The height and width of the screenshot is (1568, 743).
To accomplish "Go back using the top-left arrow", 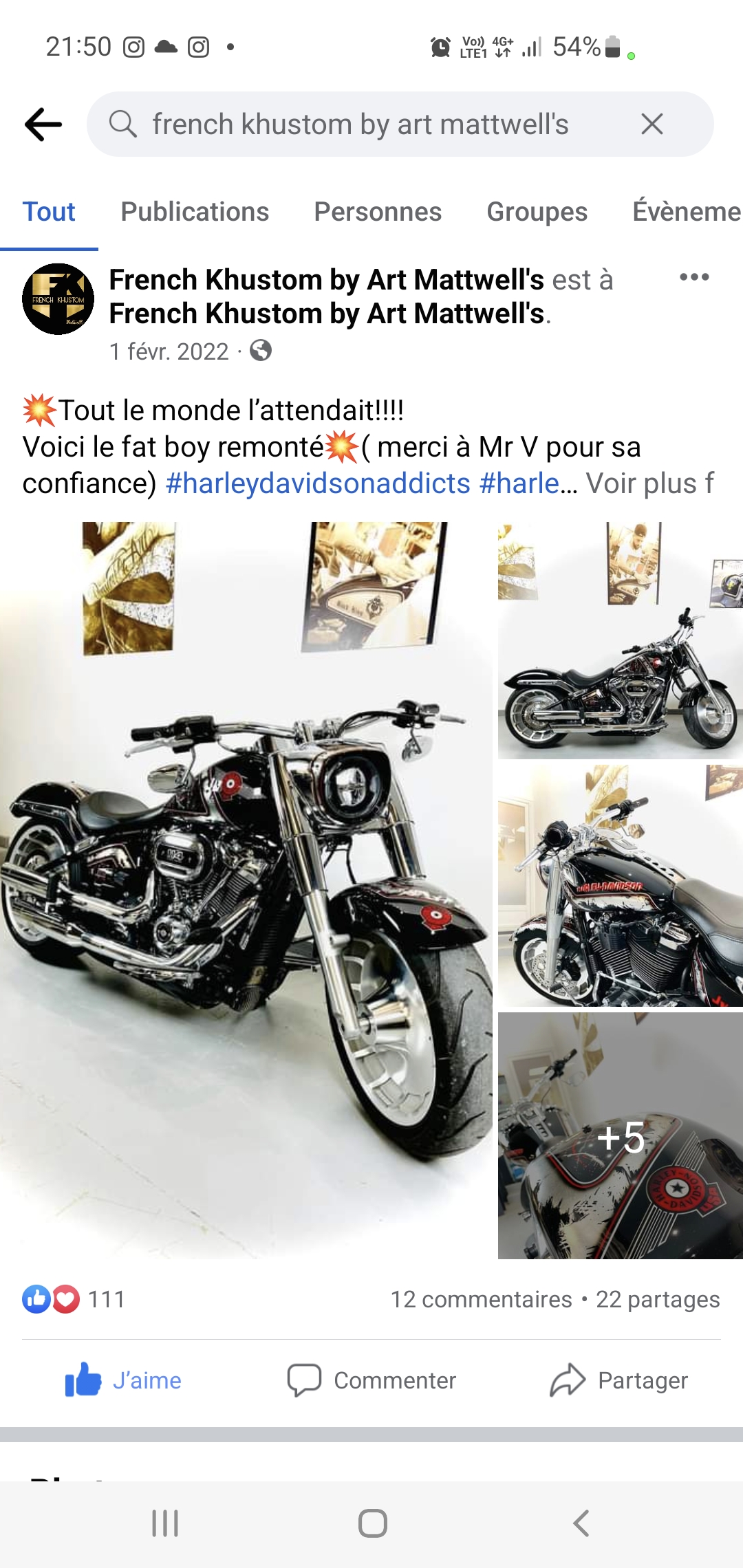I will pos(43,124).
